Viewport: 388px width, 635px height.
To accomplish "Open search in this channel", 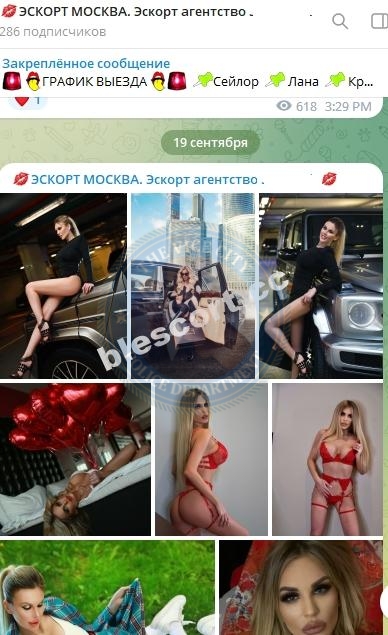I will point(340,21).
